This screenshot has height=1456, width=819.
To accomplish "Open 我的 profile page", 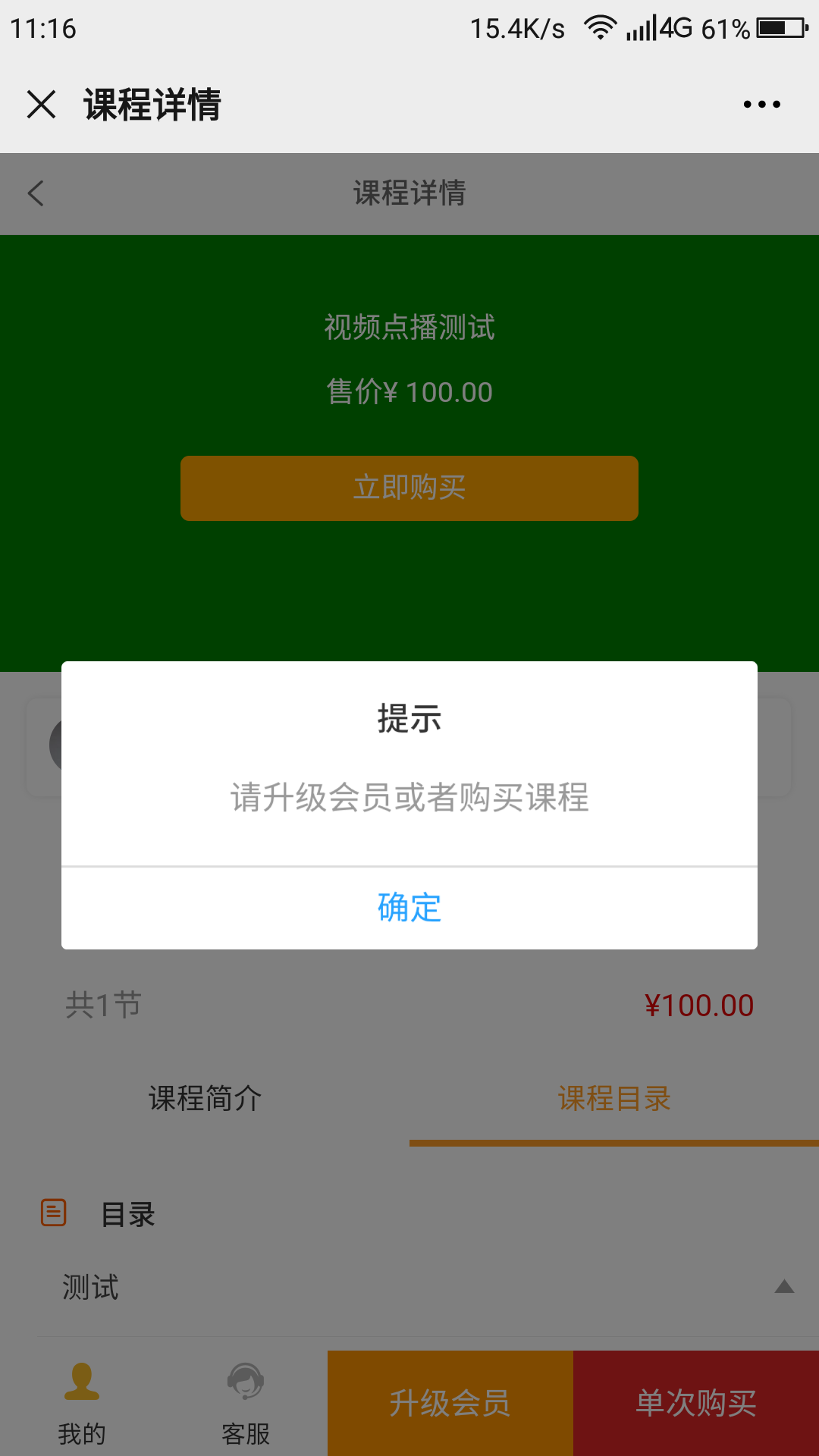I will (x=82, y=1403).
